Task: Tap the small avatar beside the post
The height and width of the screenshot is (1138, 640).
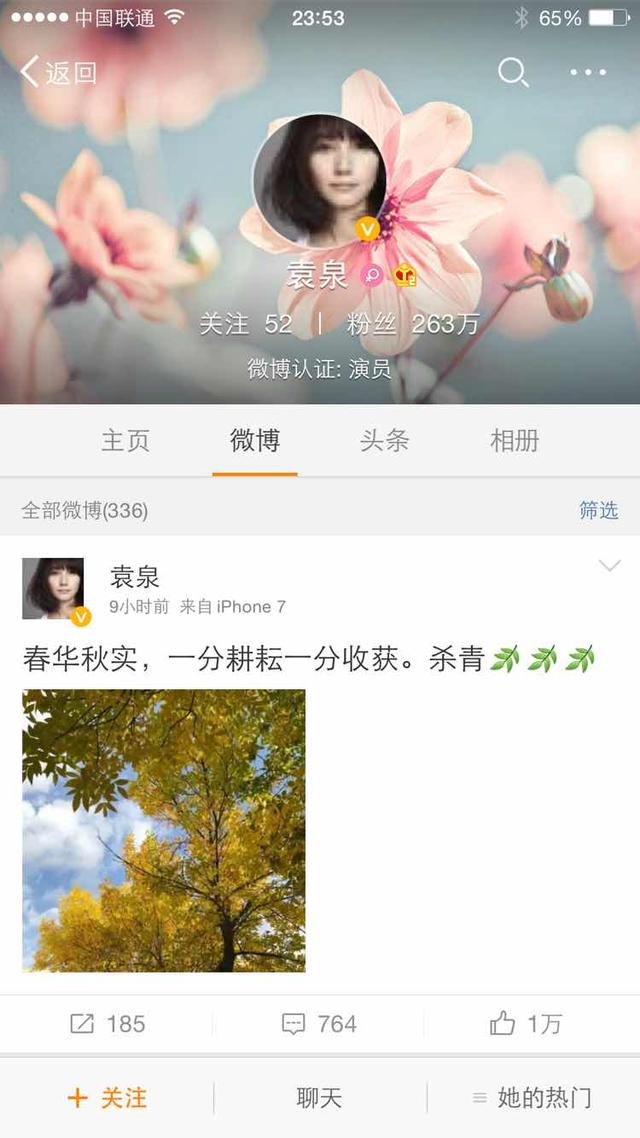Action: [x=53, y=589]
